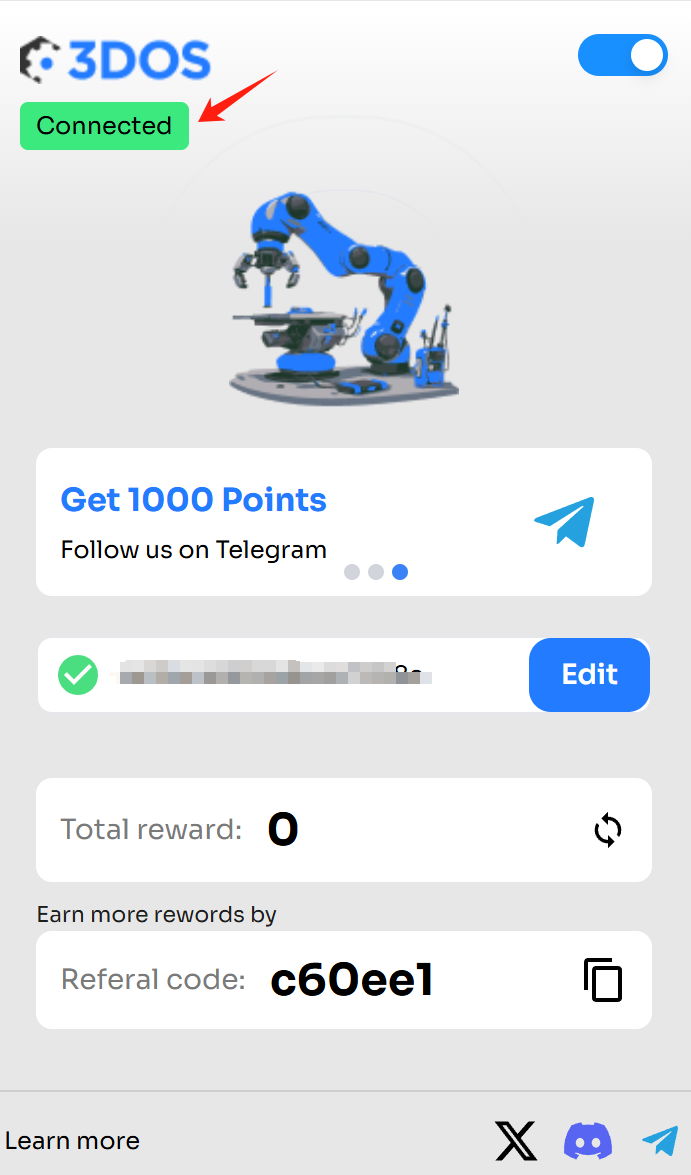
Task: Open the Discord server icon
Action: [x=588, y=1141]
